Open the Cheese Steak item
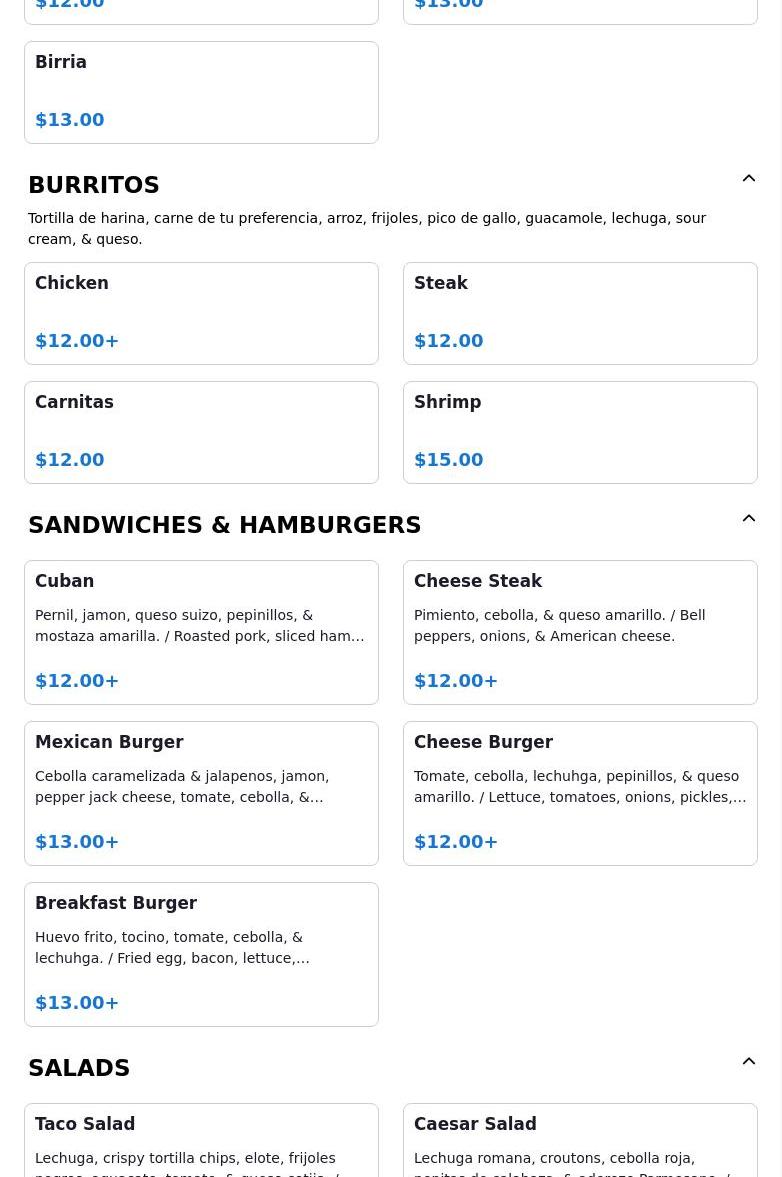 click(580, 632)
